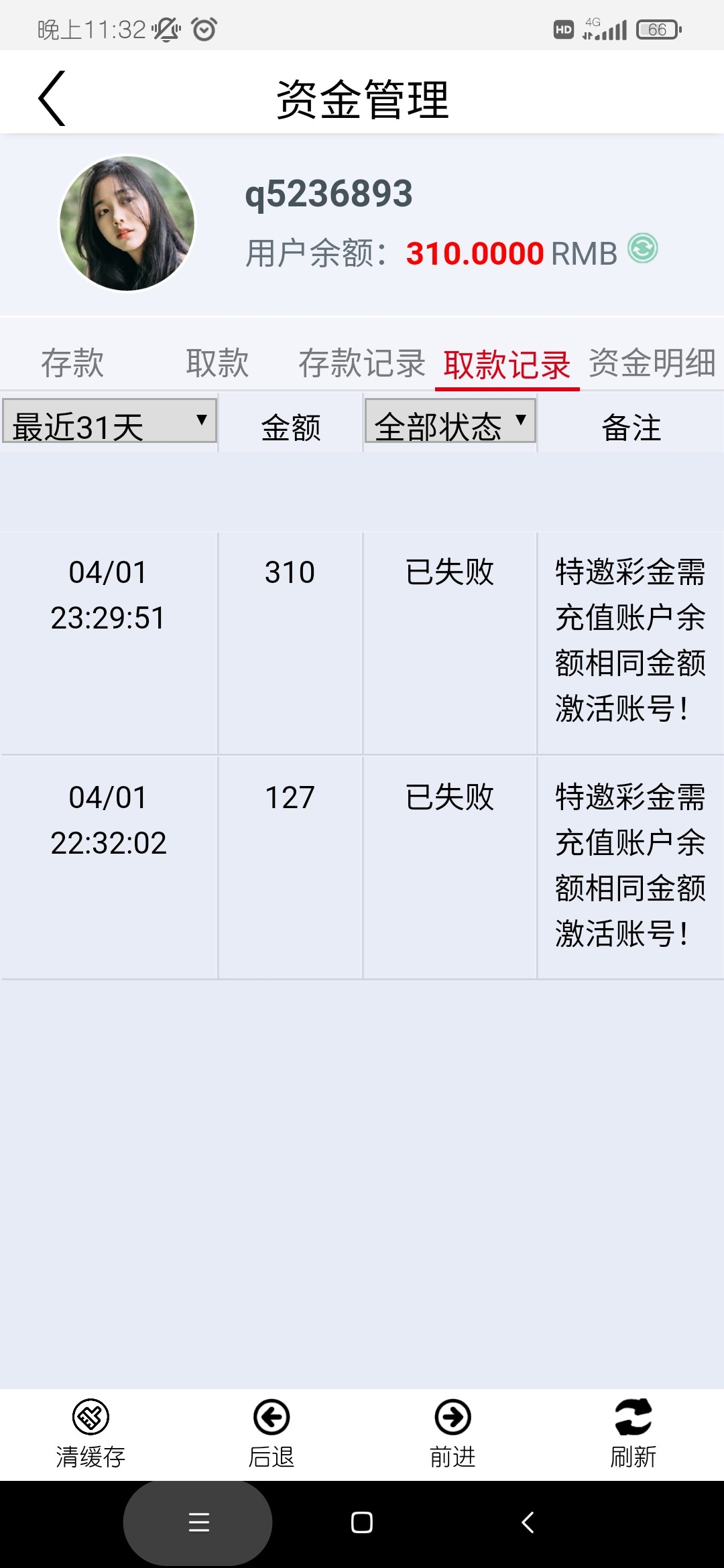Tap the 前进 toolbar button

tap(452, 1433)
